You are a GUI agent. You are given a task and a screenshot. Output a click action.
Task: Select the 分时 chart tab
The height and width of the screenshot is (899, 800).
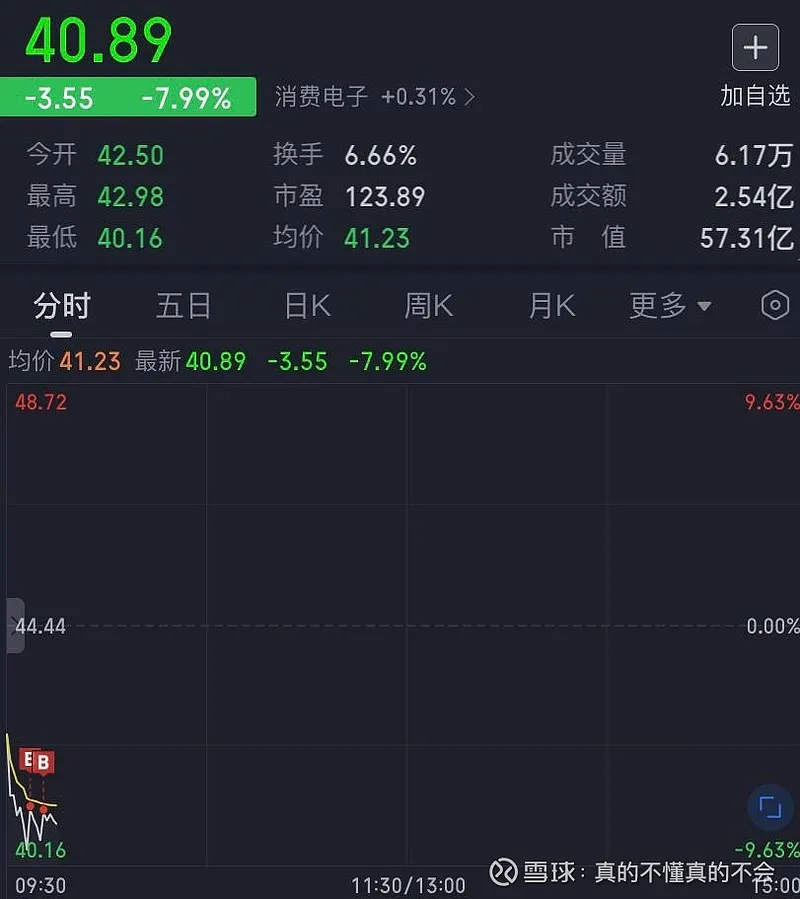tap(62, 306)
